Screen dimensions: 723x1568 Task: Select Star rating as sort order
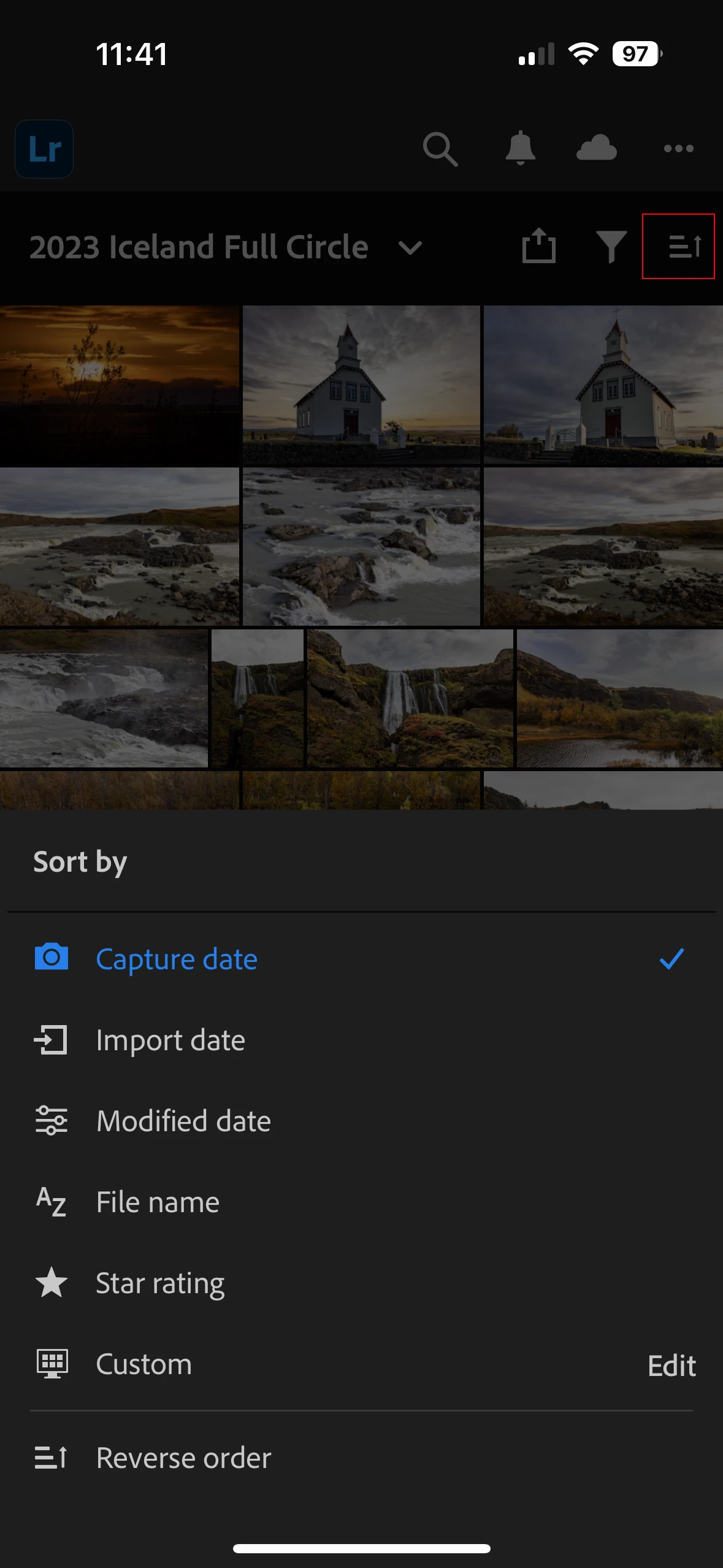(x=160, y=1283)
